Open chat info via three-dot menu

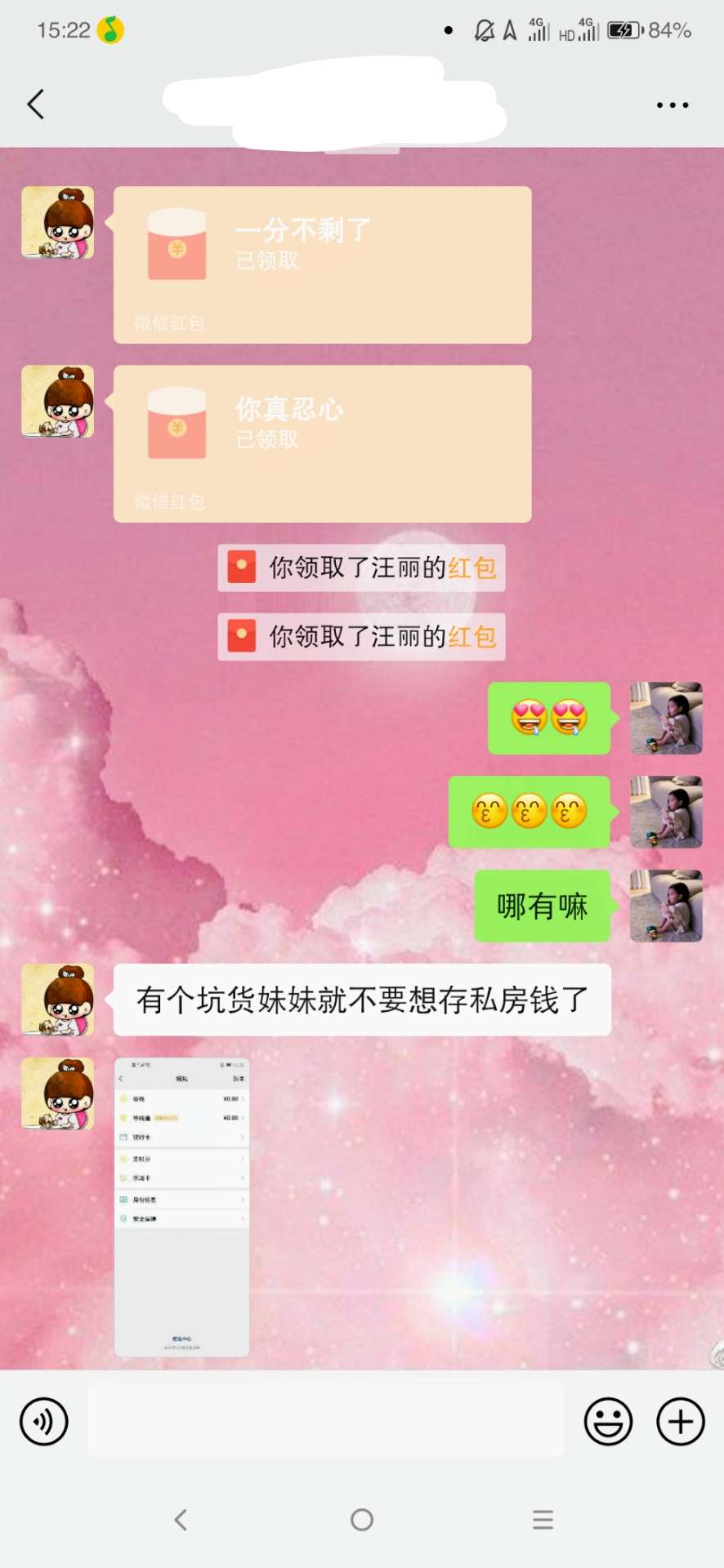tap(672, 105)
